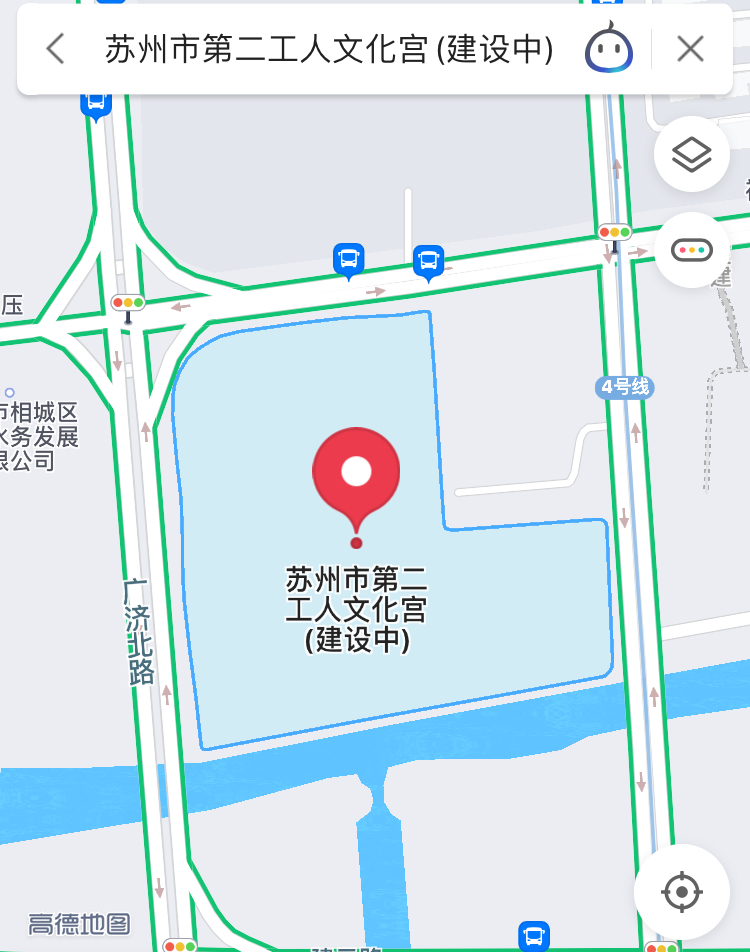This screenshot has height=952, width=750.
Task: Edit search text 苏州市第二工人文化宫 (建设中)
Action: tap(329, 49)
